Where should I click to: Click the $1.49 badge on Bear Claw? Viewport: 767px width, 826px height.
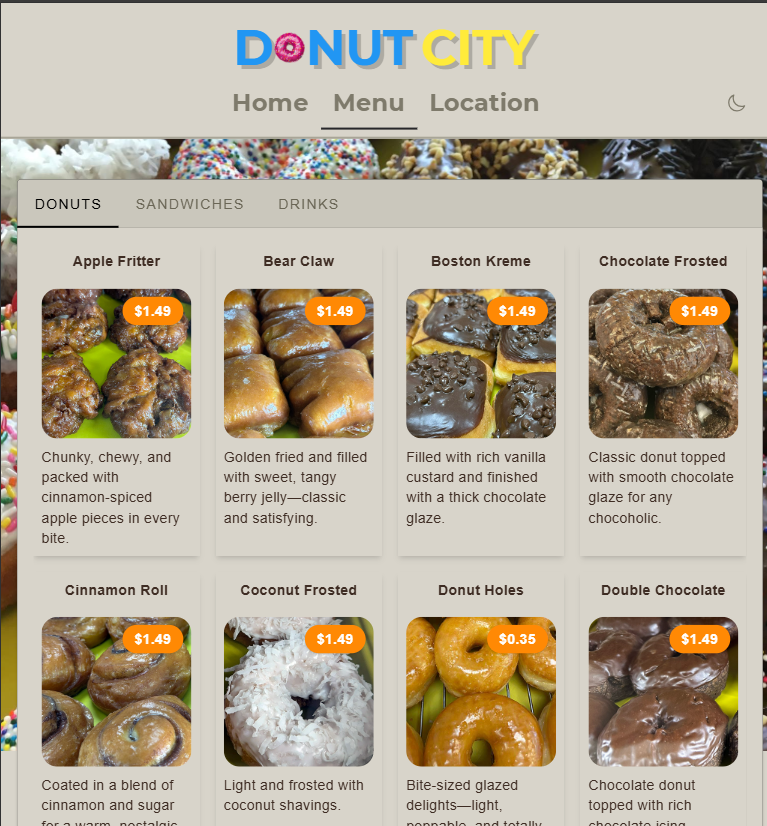(336, 311)
